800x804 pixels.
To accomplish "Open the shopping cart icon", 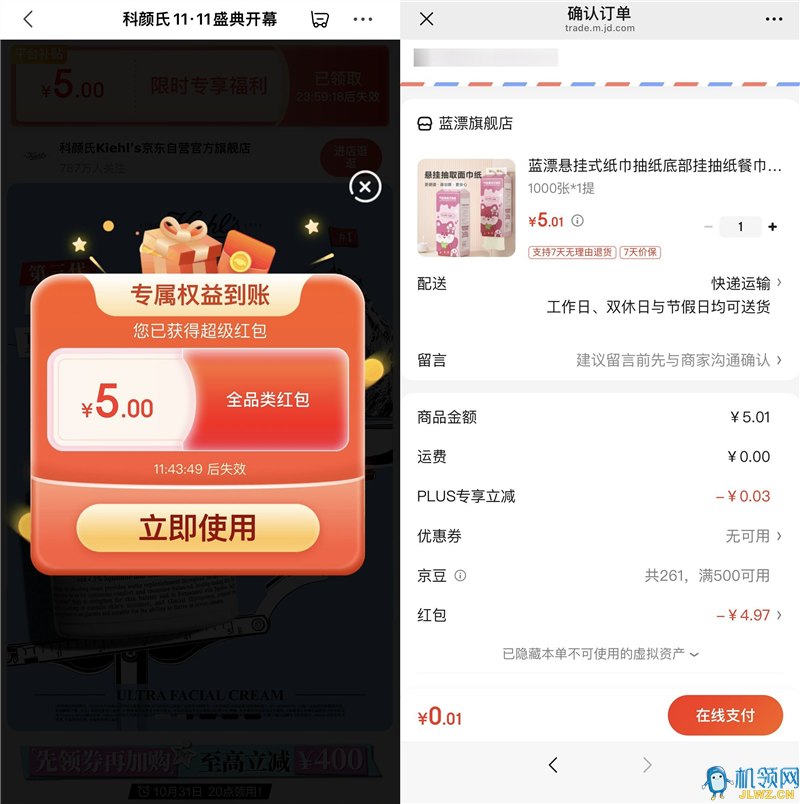I will click(x=320, y=19).
